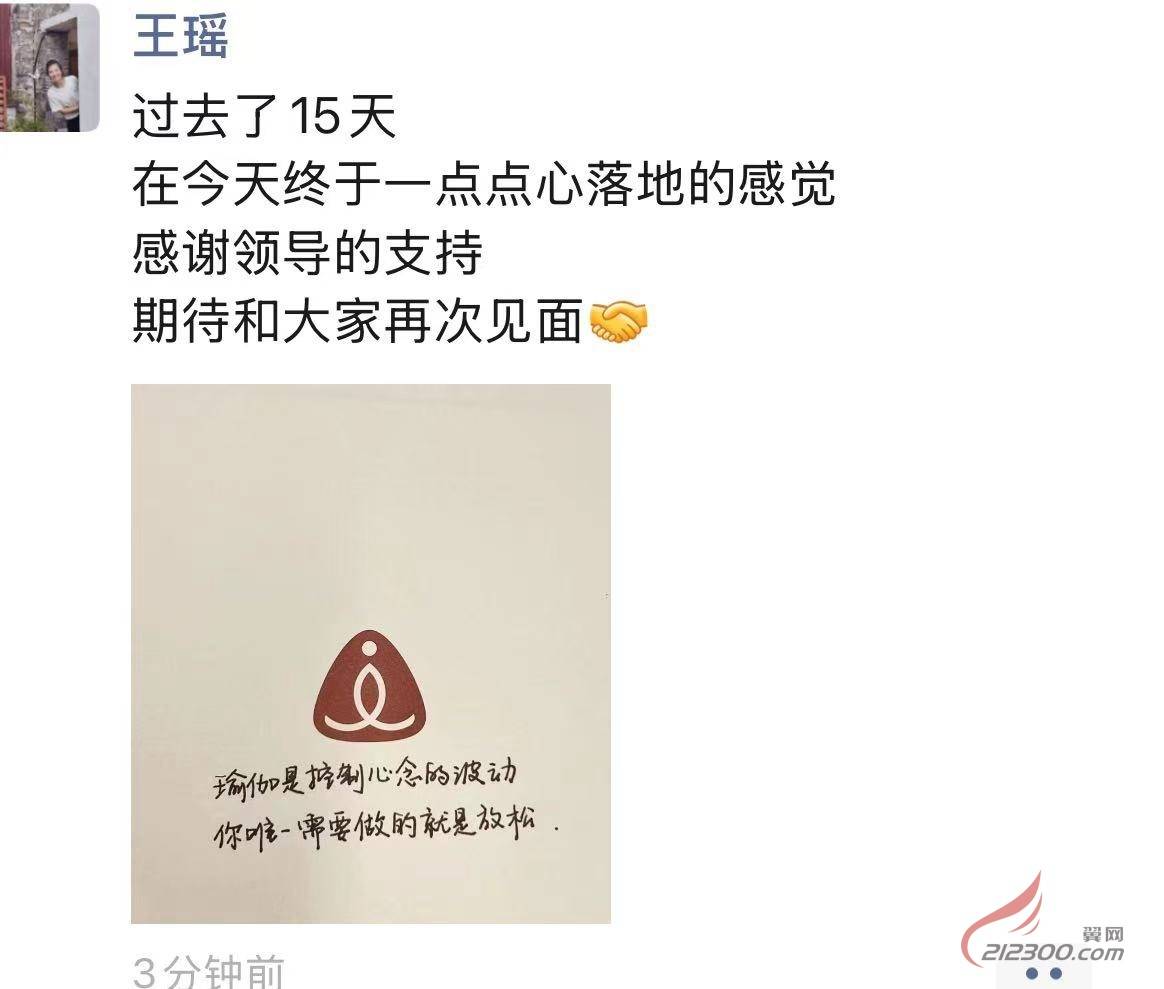The height and width of the screenshot is (989, 1164).
Task: Tap the name 王瑶
Action: (x=180, y=37)
